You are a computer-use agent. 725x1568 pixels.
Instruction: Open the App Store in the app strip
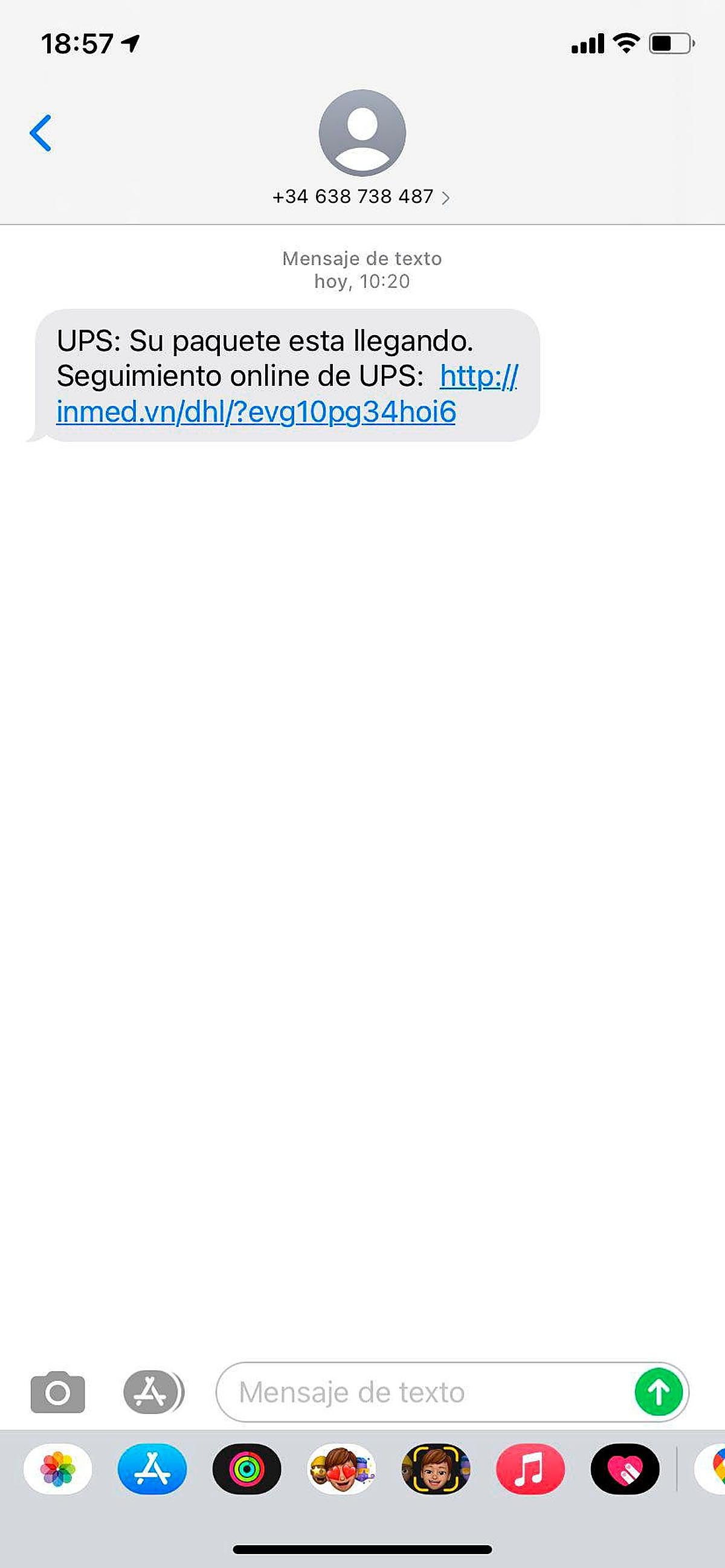point(152,1470)
